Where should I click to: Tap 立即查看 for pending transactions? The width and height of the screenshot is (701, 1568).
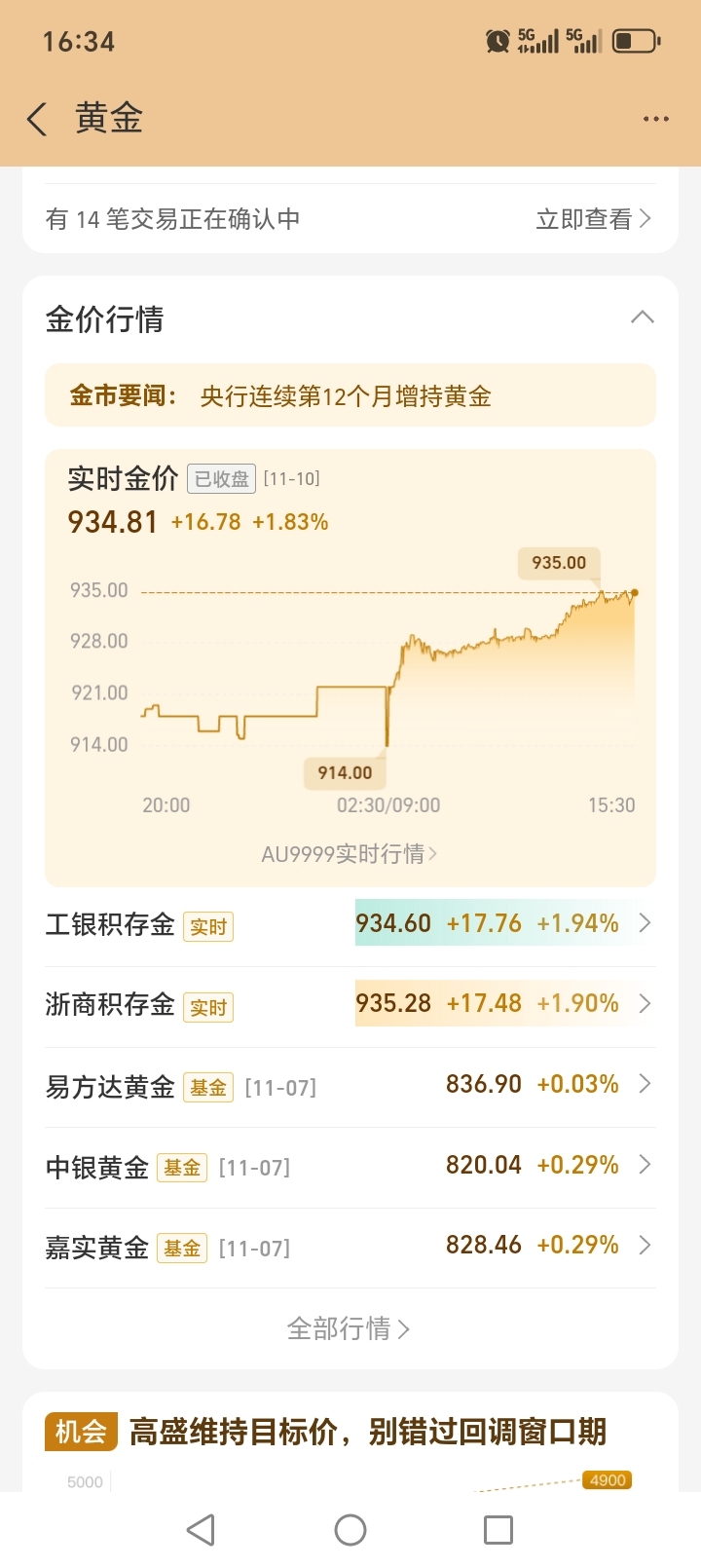(593, 219)
